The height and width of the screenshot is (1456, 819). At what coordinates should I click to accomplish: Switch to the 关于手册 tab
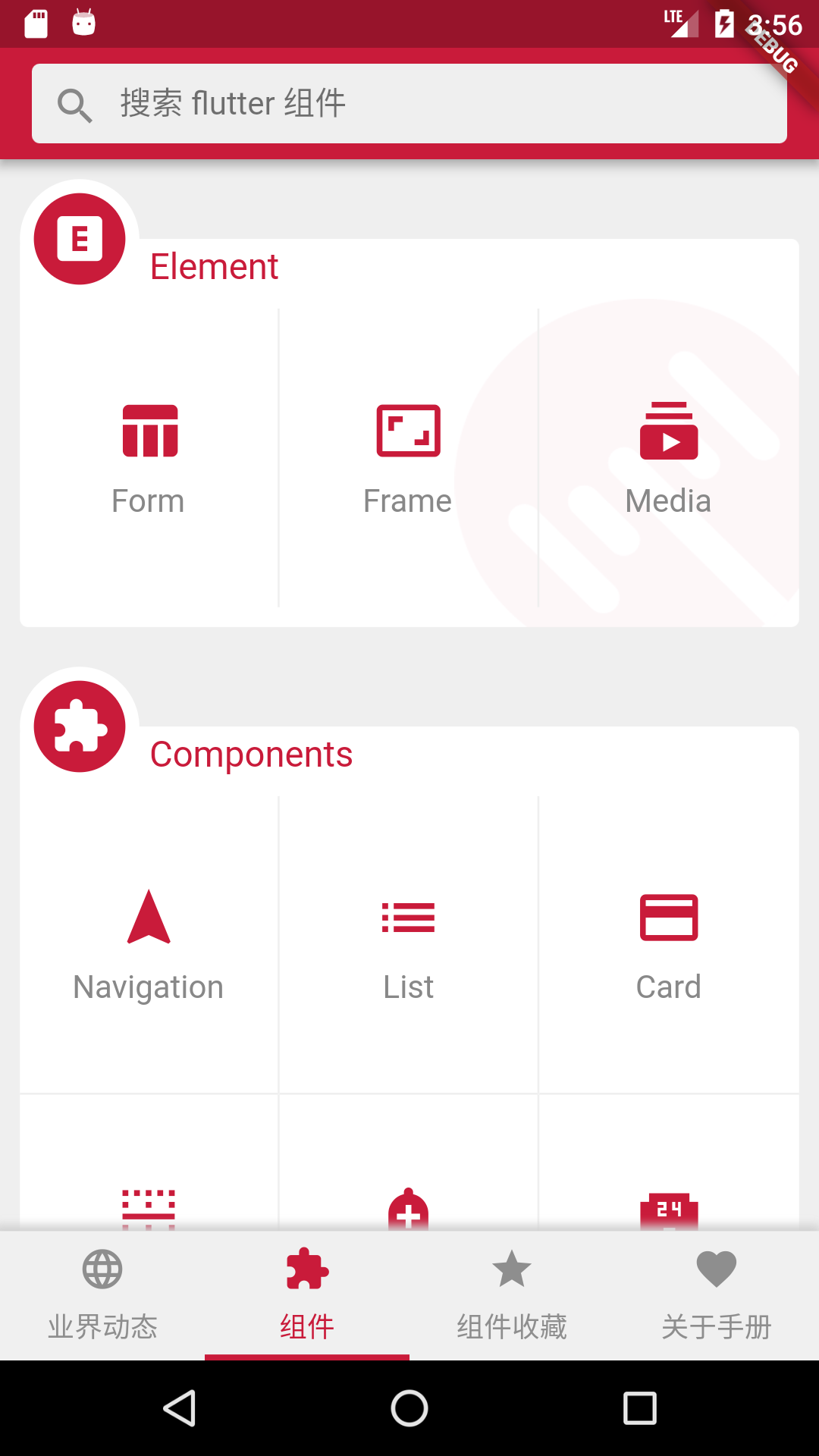click(717, 1295)
